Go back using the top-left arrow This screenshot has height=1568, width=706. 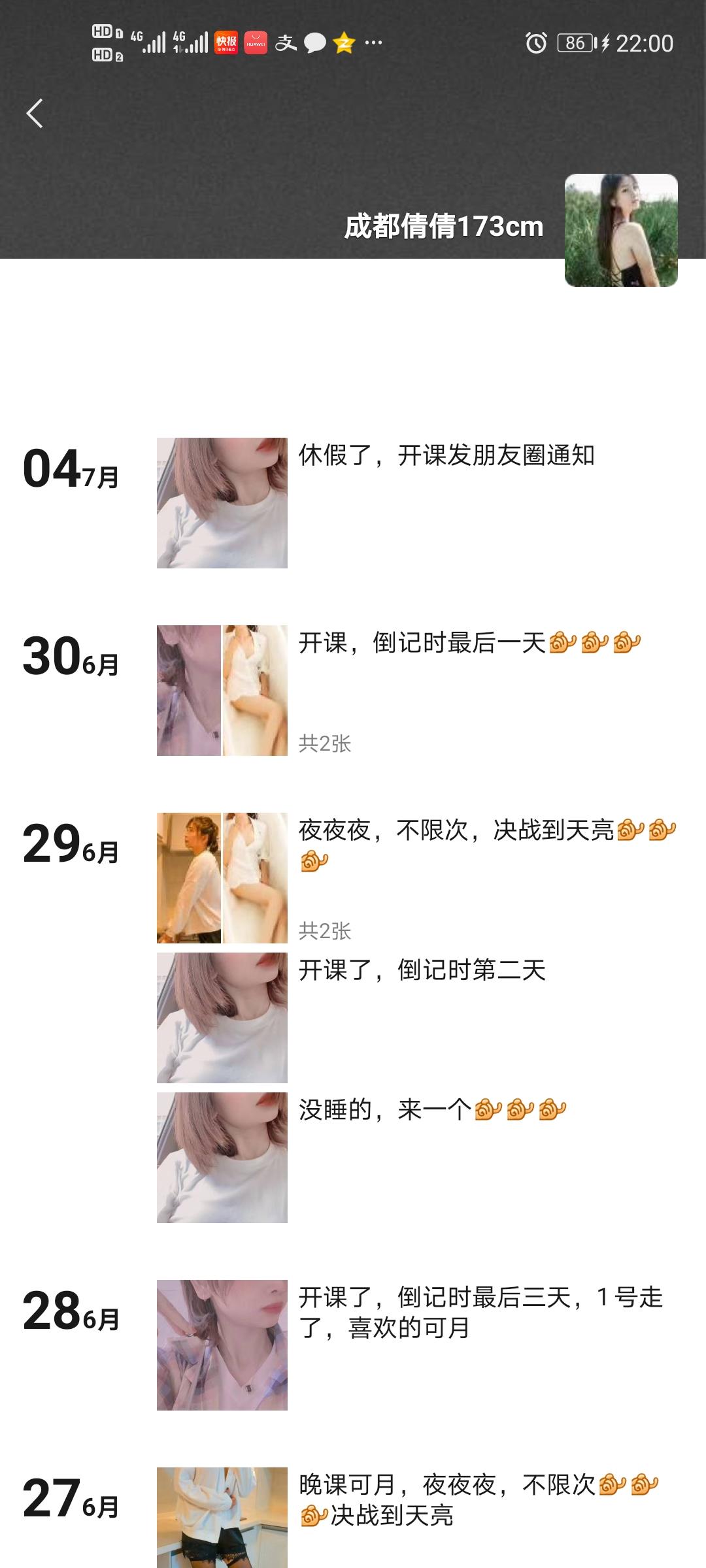[x=35, y=114]
